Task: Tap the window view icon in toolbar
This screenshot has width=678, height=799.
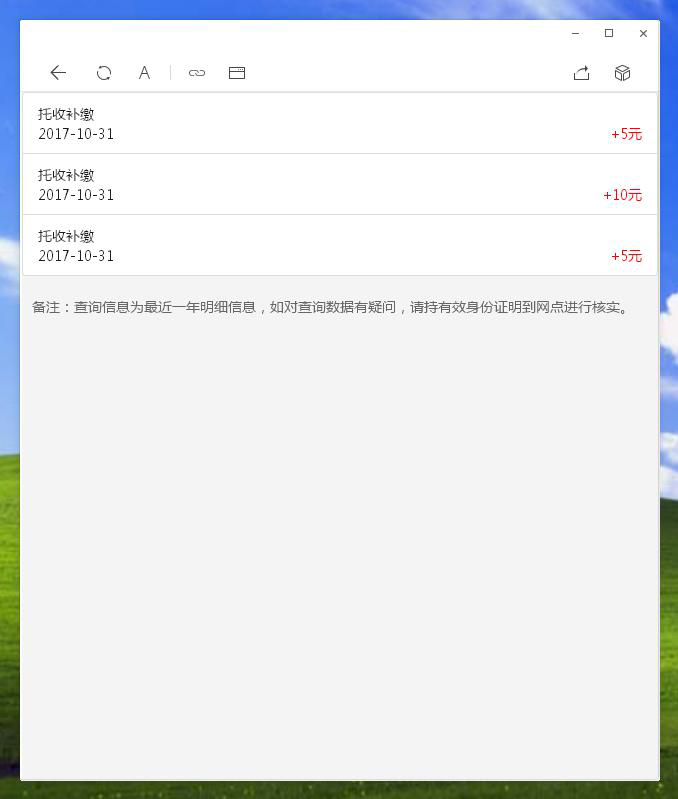Action: tap(237, 73)
